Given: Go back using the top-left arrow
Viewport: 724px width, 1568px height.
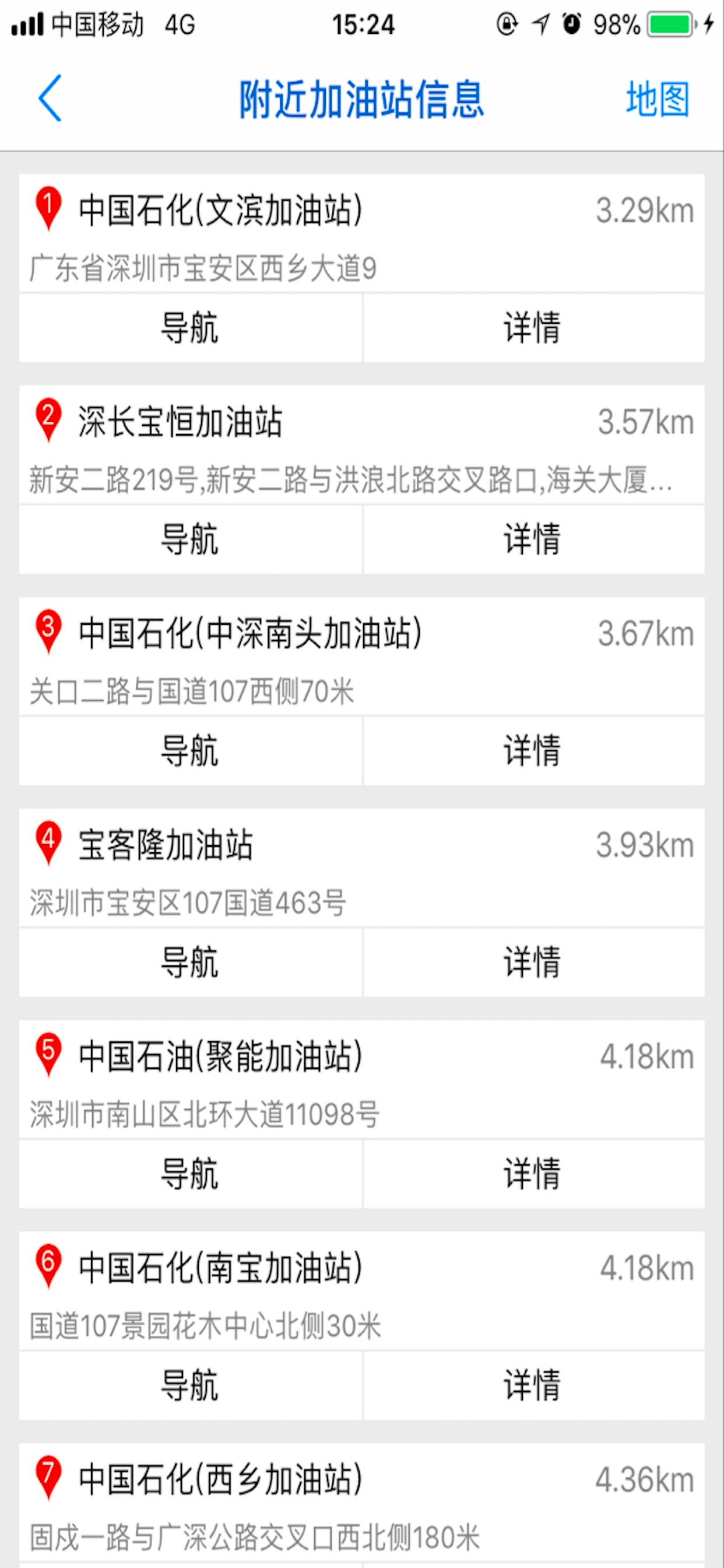Looking at the screenshot, I should point(50,98).
